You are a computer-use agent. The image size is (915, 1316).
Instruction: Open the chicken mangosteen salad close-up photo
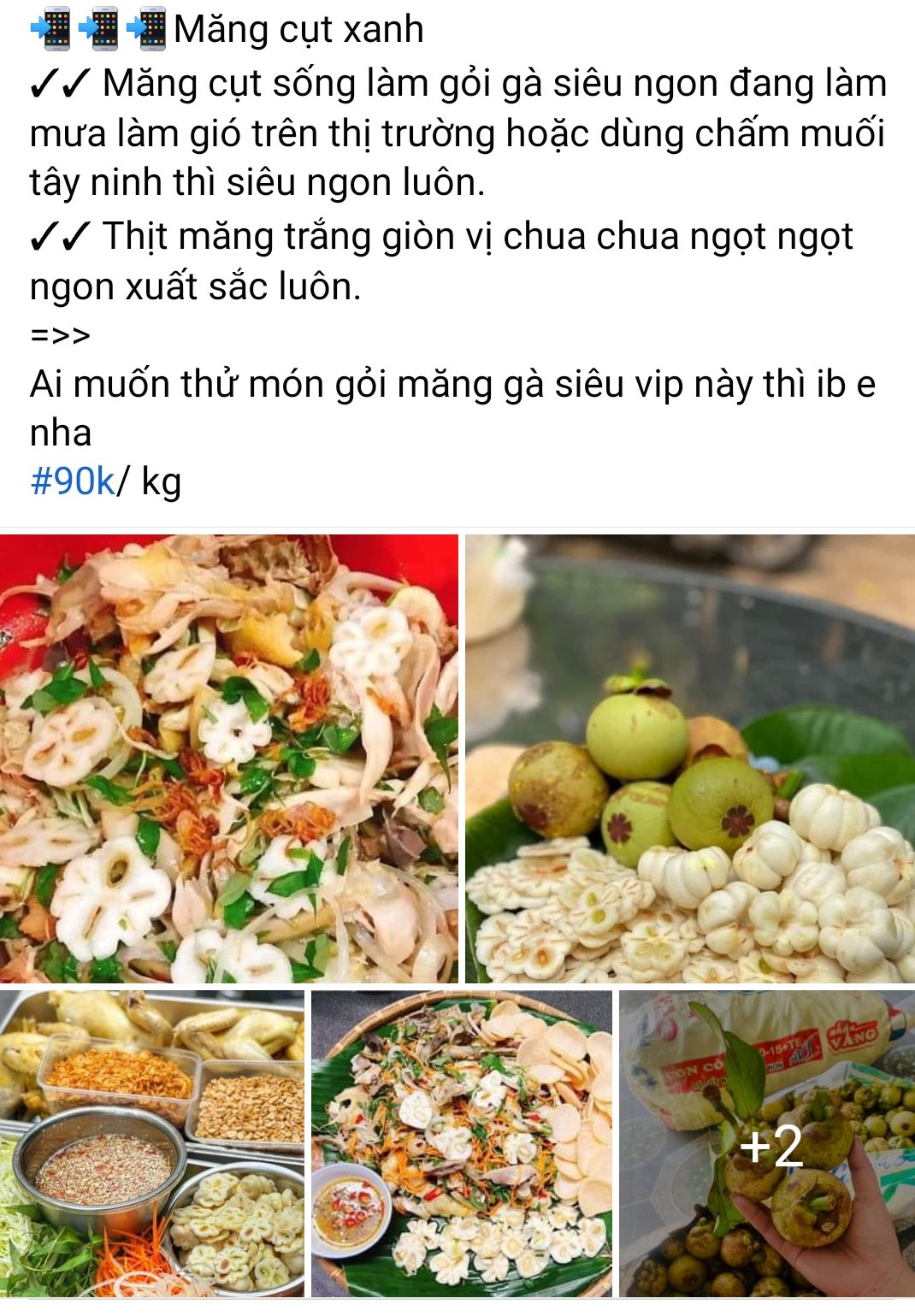click(228, 758)
